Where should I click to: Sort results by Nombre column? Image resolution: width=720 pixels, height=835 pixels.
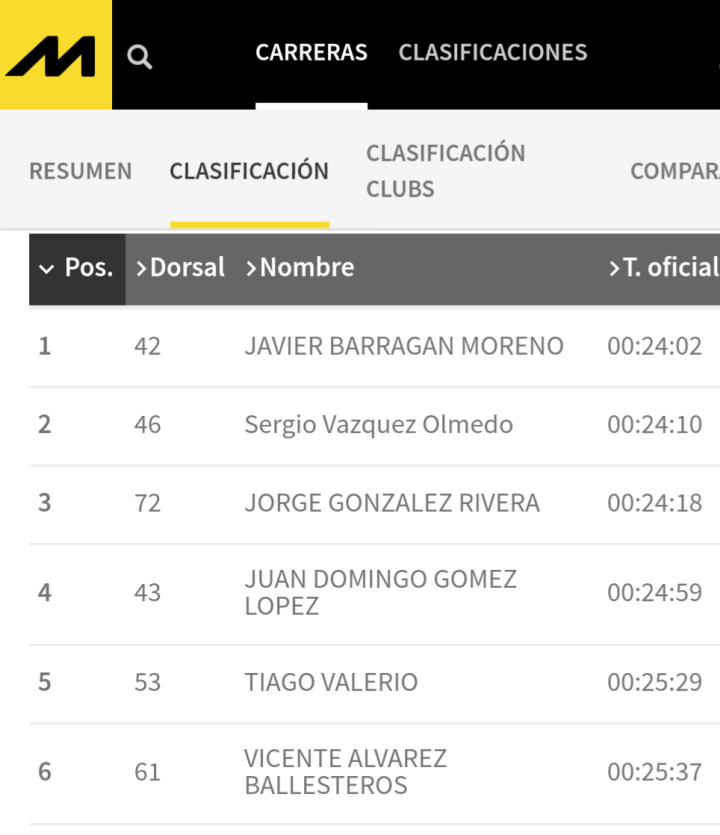(x=300, y=267)
